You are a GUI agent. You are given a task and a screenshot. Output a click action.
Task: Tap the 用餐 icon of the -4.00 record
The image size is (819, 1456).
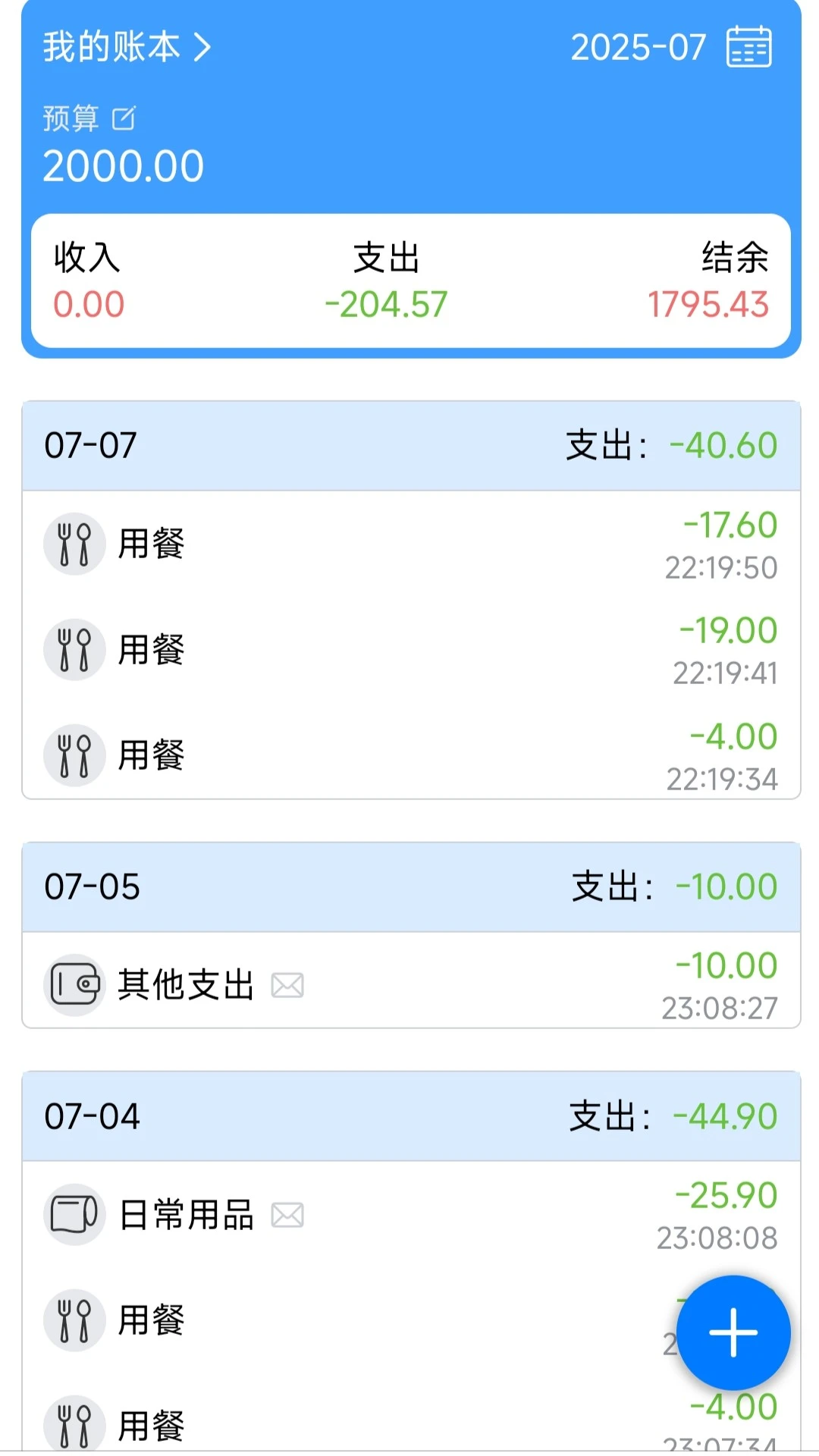click(x=74, y=755)
